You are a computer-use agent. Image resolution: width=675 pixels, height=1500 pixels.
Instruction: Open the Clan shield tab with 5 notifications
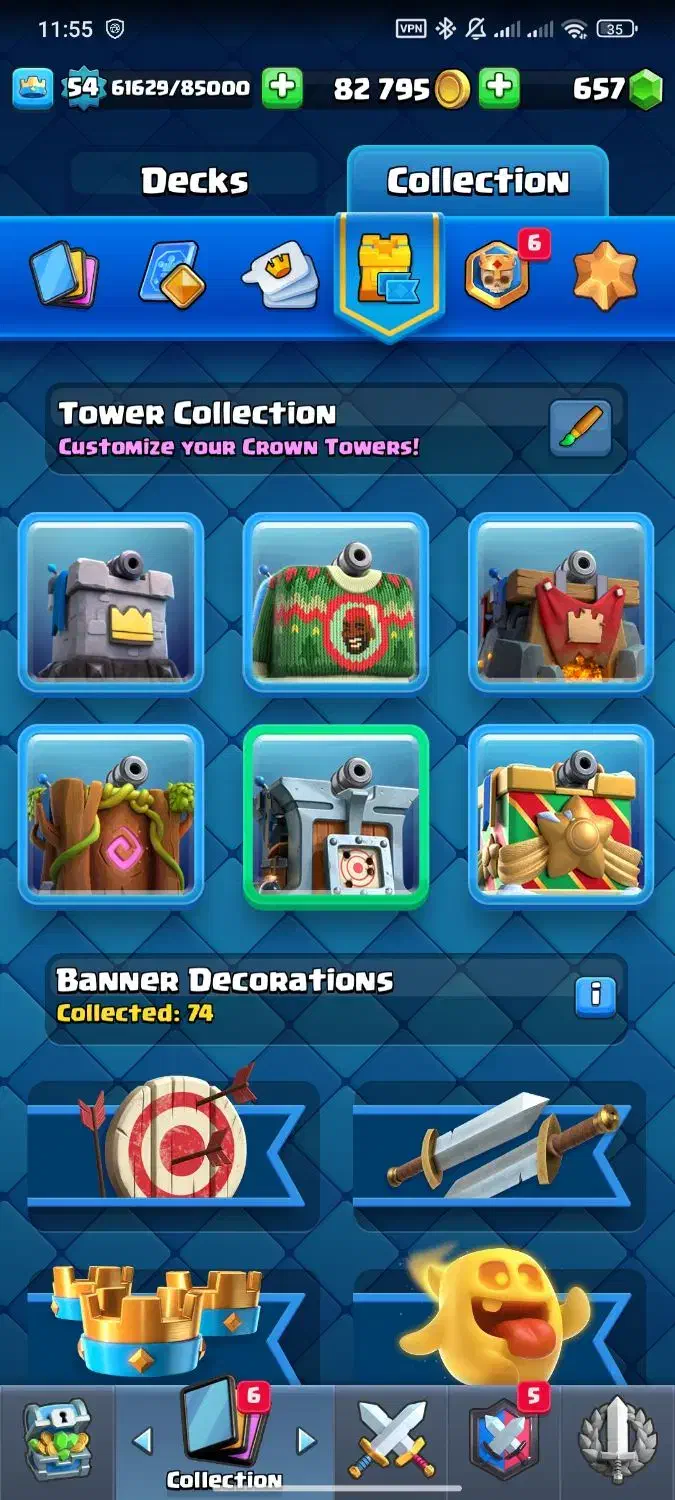pos(506,1440)
